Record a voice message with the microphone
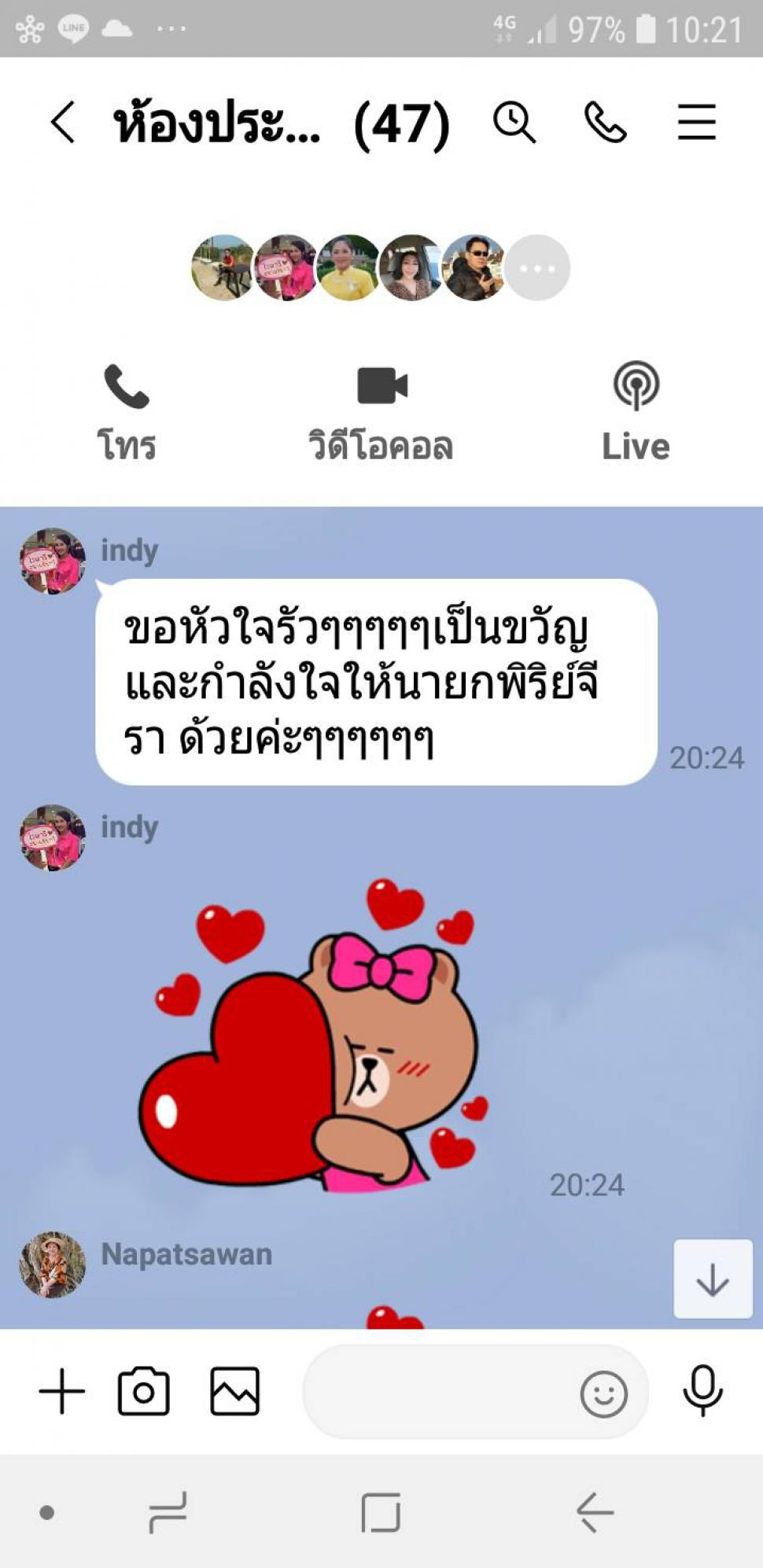The height and width of the screenshot is (1568, 763). click(702, 1391)
